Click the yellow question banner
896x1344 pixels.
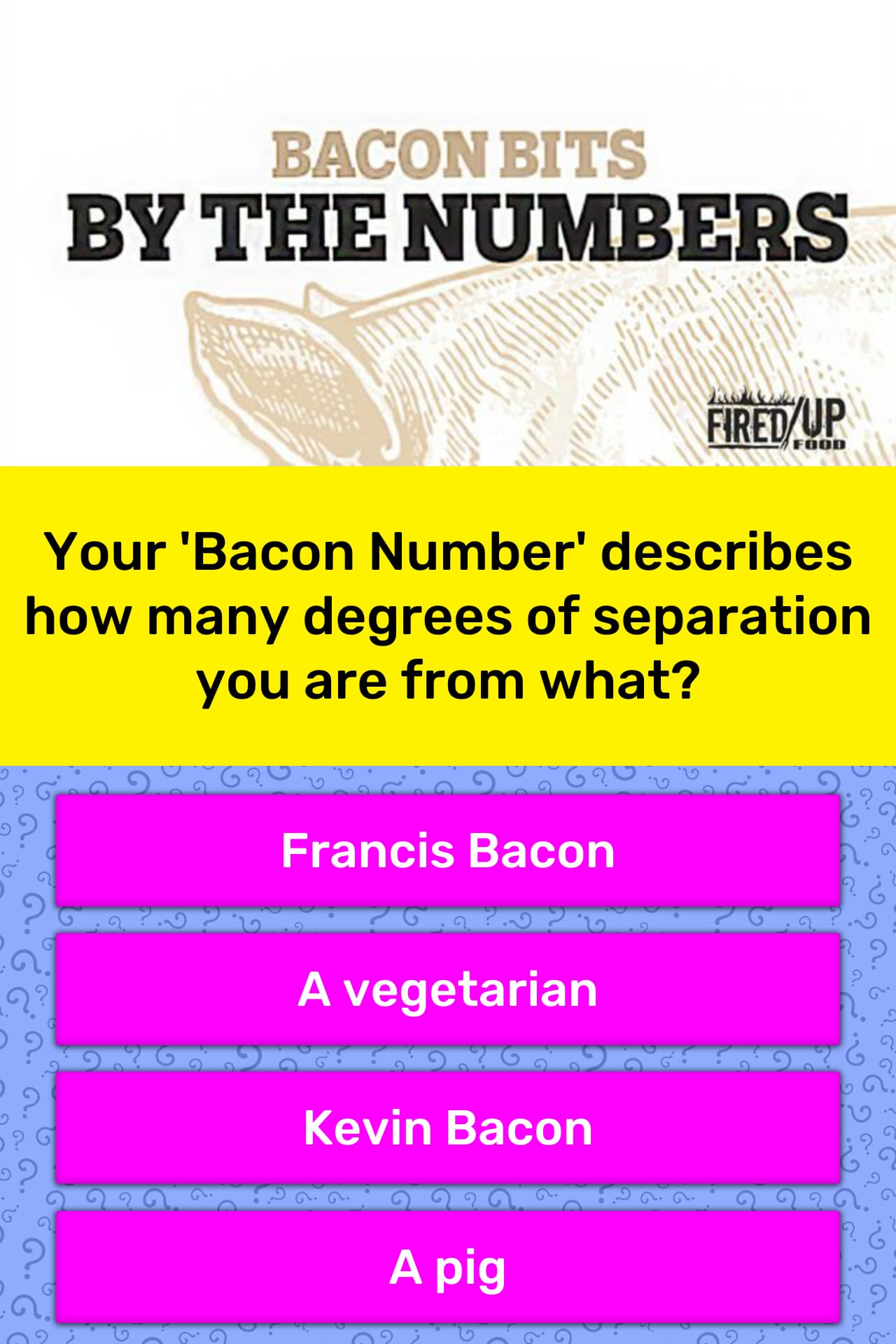[x=448, y=616]
